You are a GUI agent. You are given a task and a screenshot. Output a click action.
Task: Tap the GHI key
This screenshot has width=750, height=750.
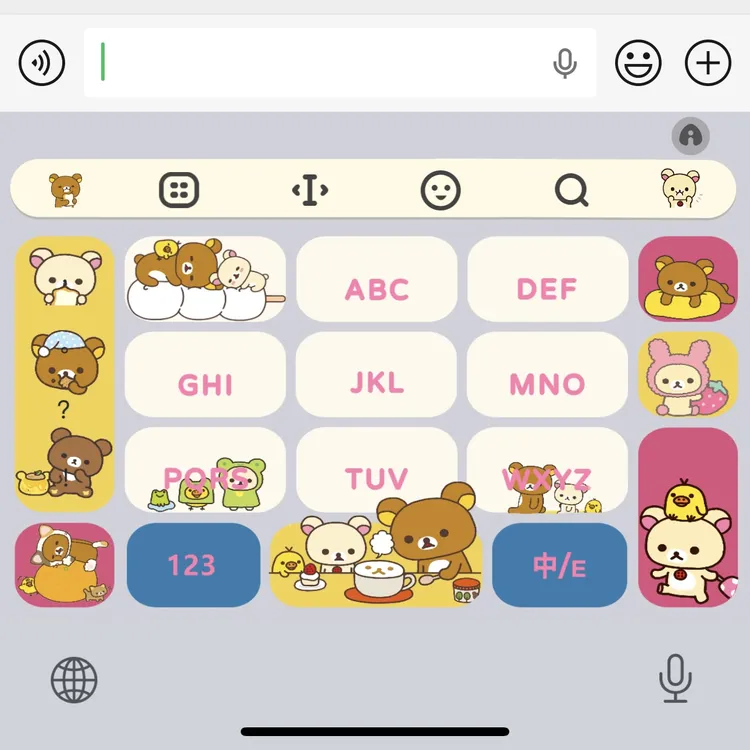tap(205, 375)
